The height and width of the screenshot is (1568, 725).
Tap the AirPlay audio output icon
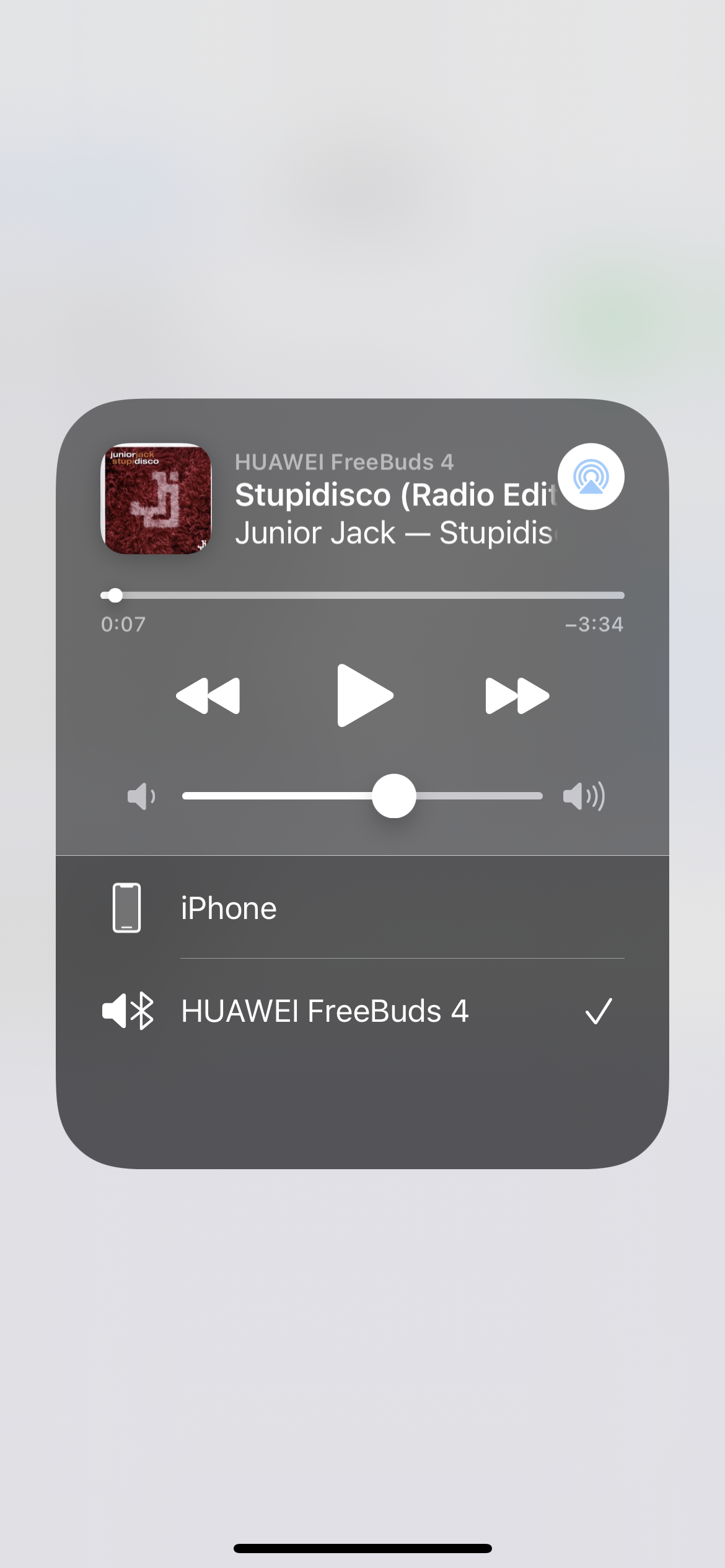(591, 476)
